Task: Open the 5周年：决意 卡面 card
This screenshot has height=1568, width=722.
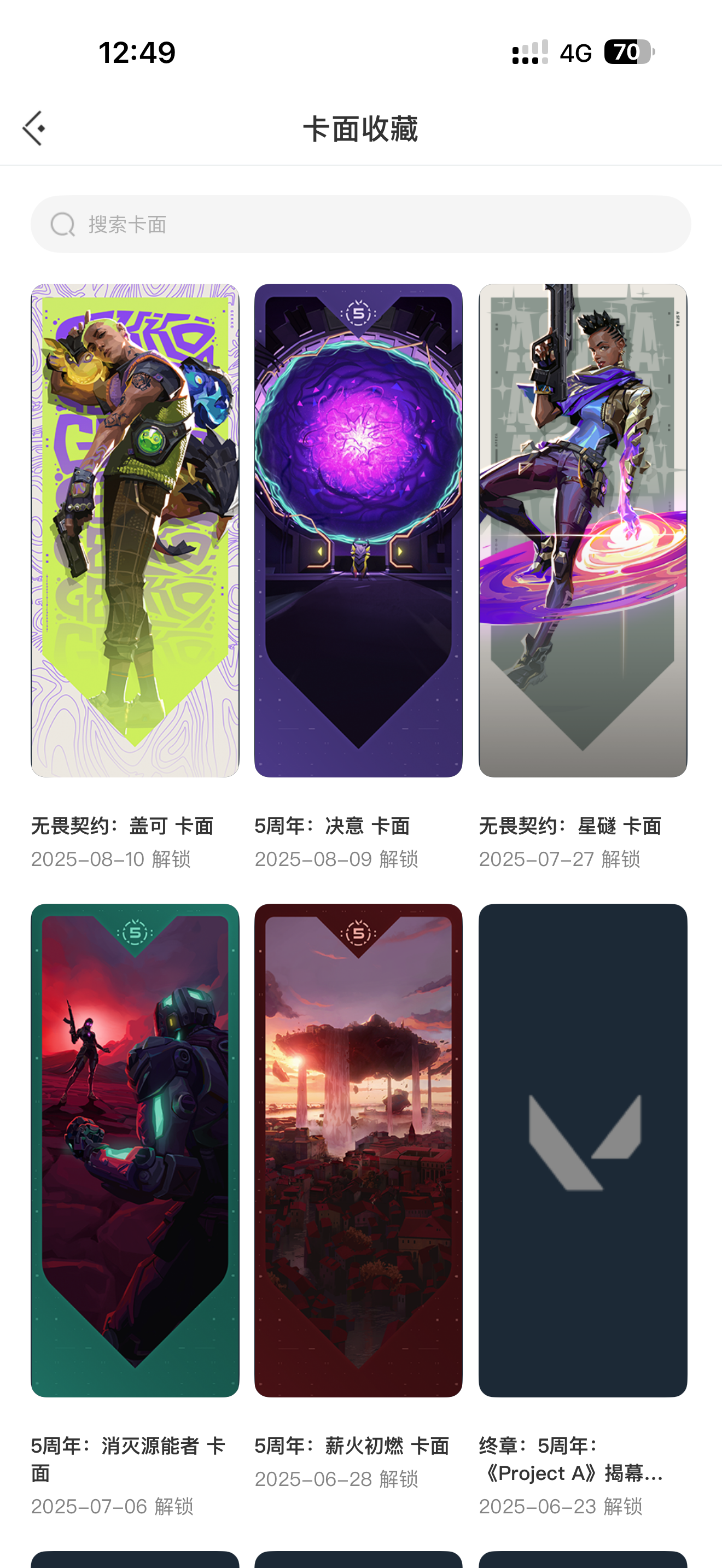Action: click(x=358, y=530)
